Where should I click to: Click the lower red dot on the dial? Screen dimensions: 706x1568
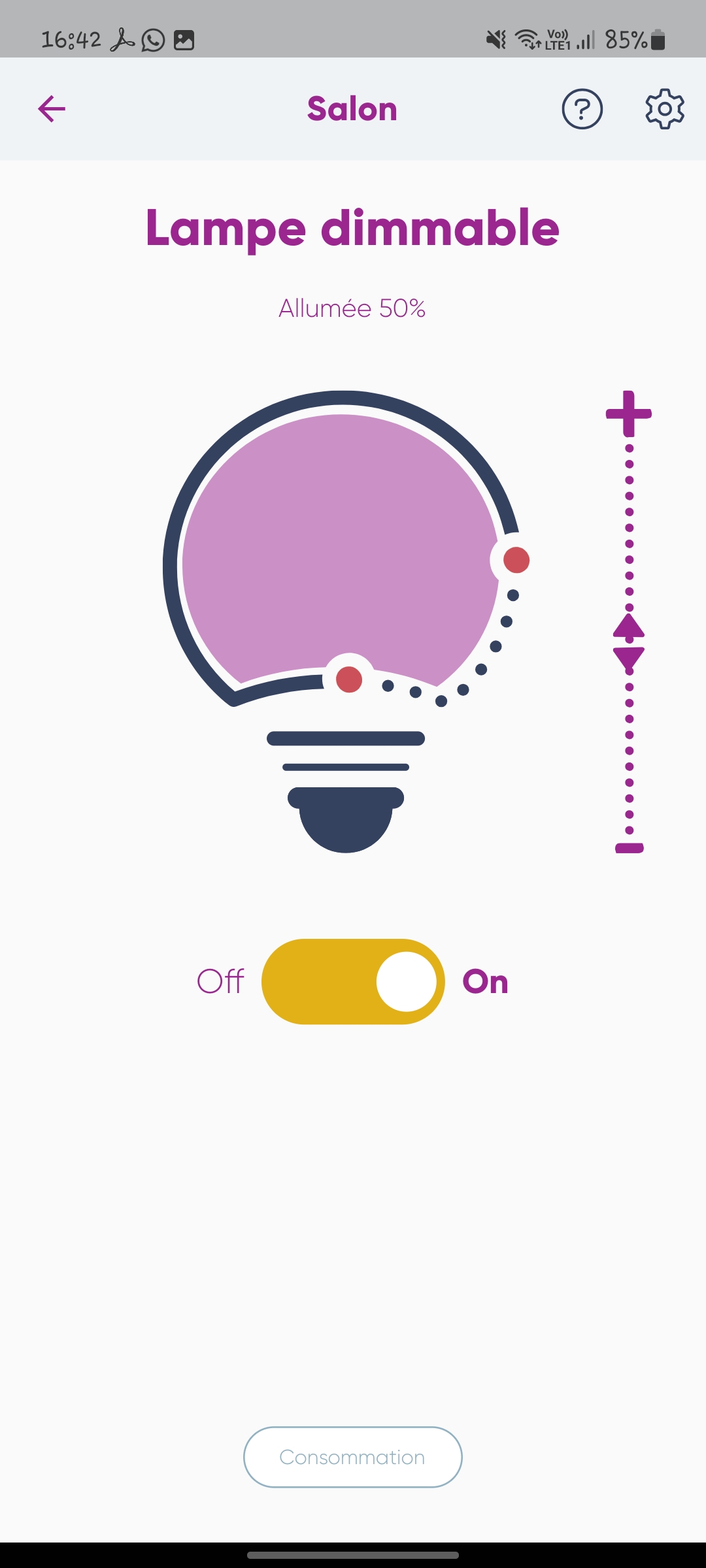pyautogui.click(x=348, y=679)
